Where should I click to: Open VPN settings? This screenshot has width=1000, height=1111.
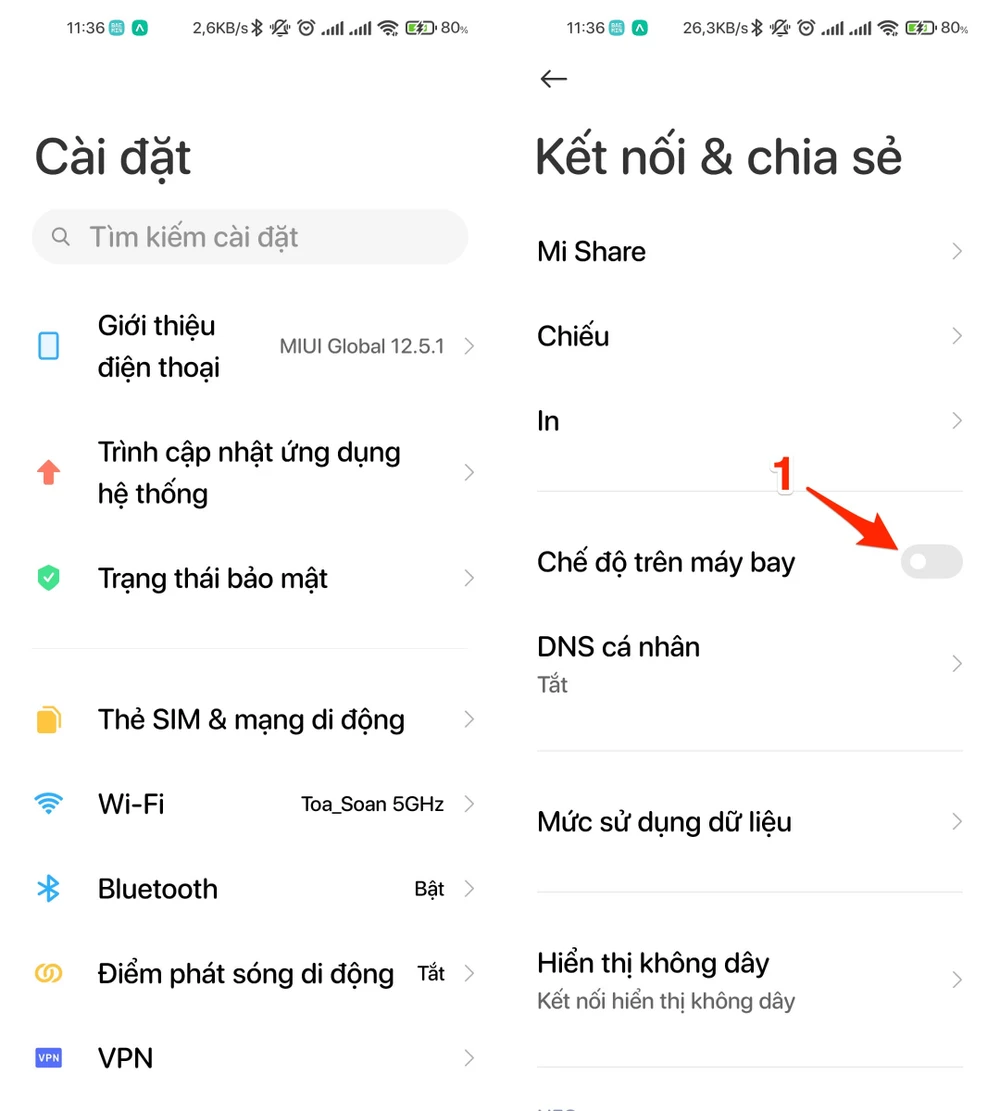pos(250,1058)
